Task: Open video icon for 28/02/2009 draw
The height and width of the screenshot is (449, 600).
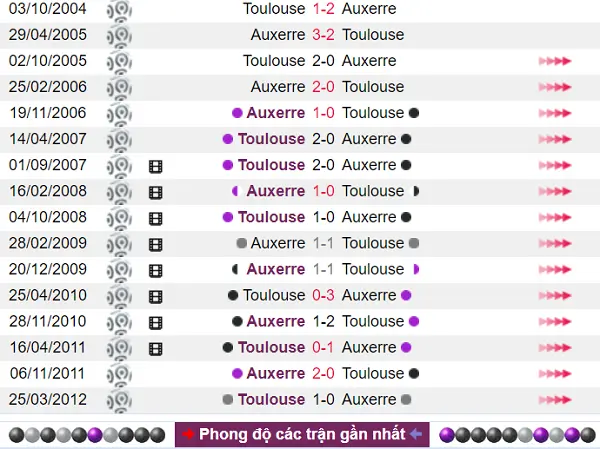Action: pyautogui.click(x=155, y=243)
